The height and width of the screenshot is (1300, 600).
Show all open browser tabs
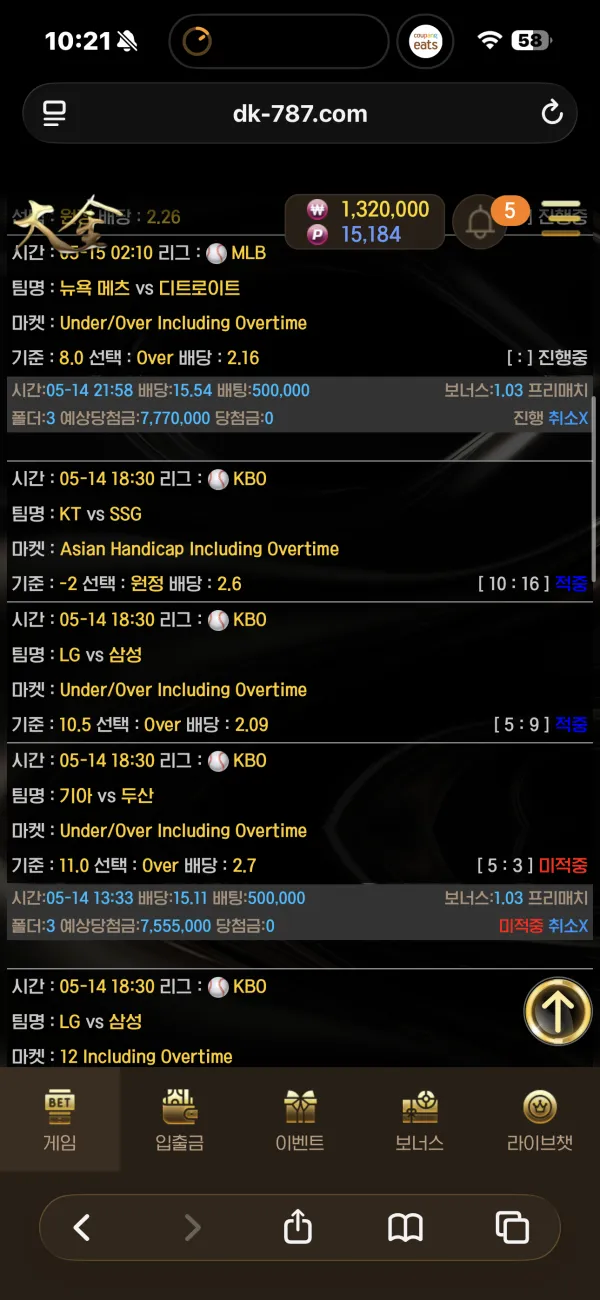pyautogui.click(x=512, y=1227)
